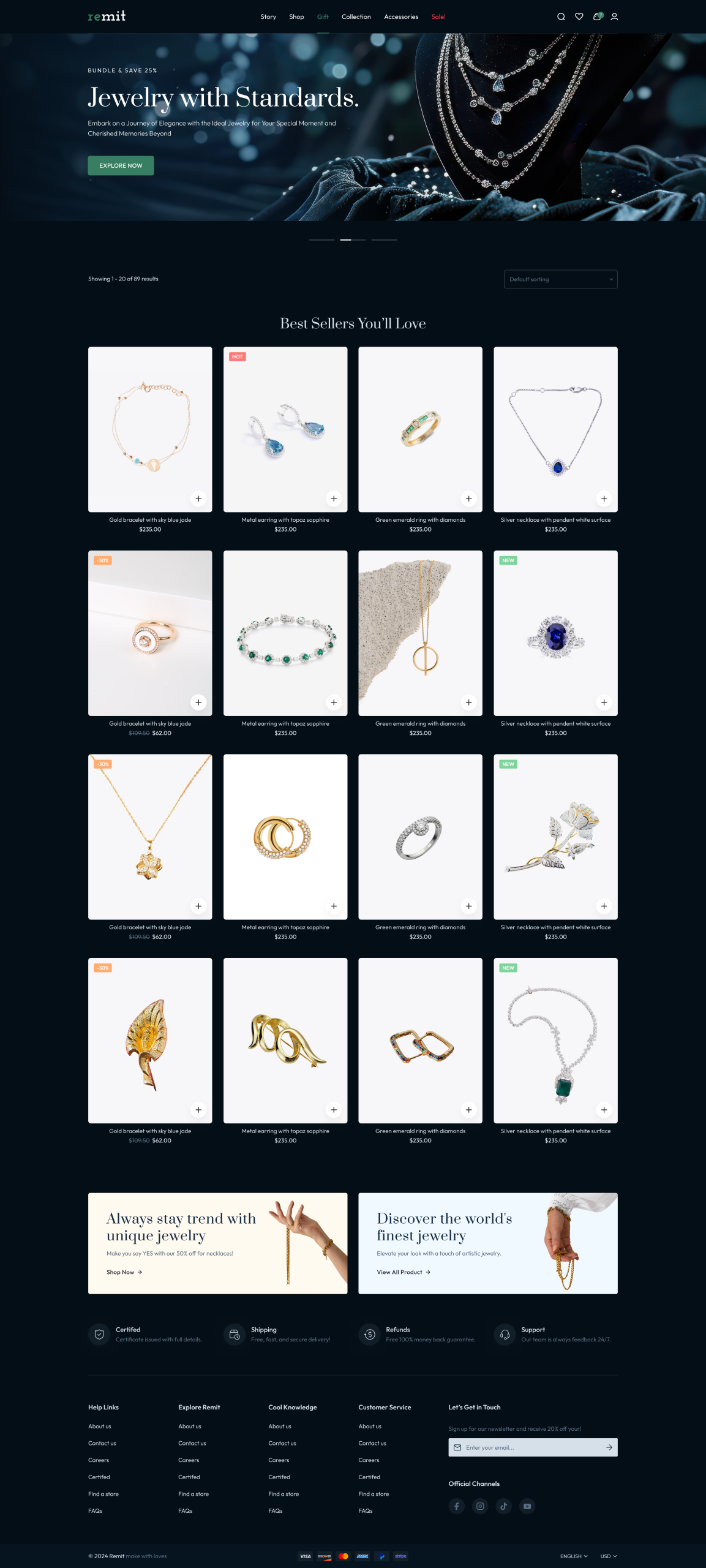Open the search icon in header

pyautogui.click(x=561, y=17)
